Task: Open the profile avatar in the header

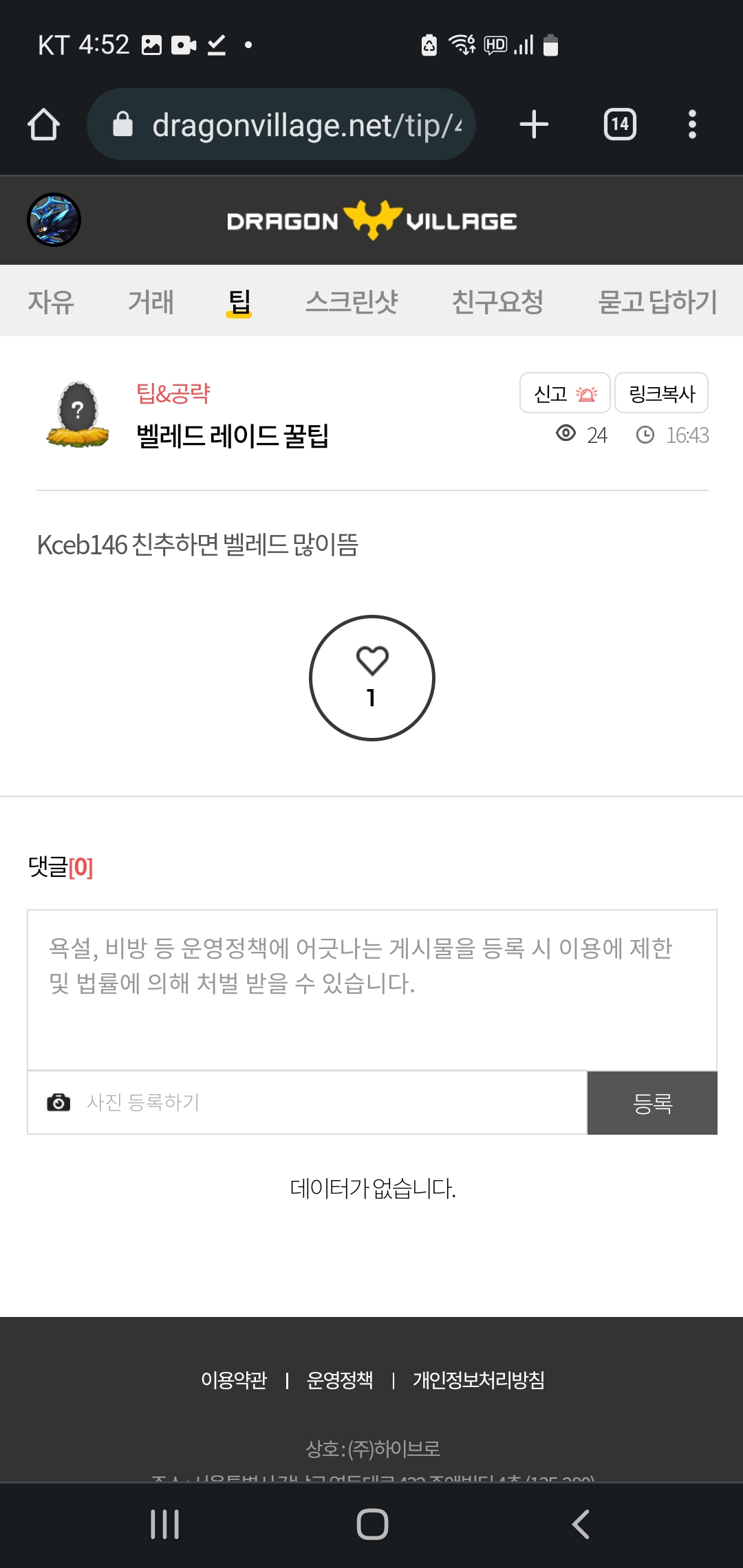Action: coord(54,220)
